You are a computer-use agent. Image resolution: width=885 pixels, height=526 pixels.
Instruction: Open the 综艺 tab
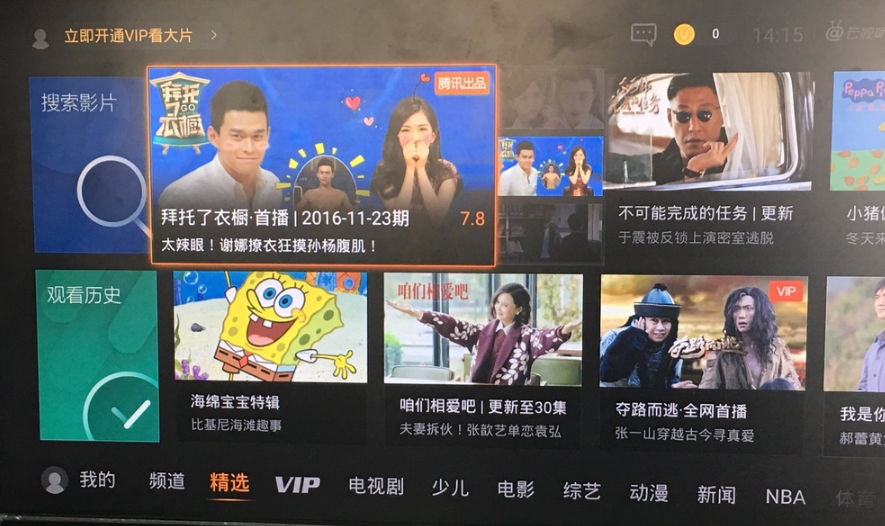pyautogui.click(x=582, y=491)
